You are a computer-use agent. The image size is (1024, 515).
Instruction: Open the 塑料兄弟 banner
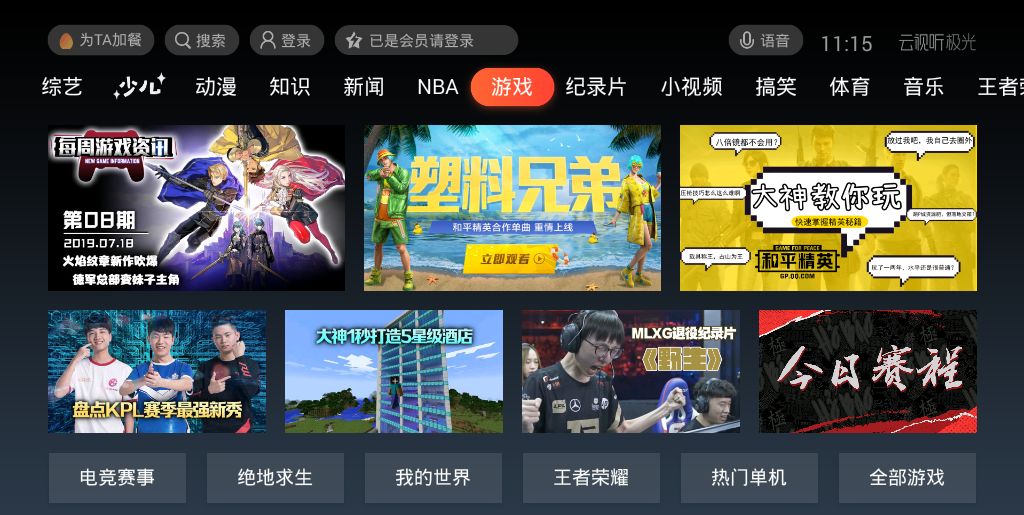[x=512, y=208]
